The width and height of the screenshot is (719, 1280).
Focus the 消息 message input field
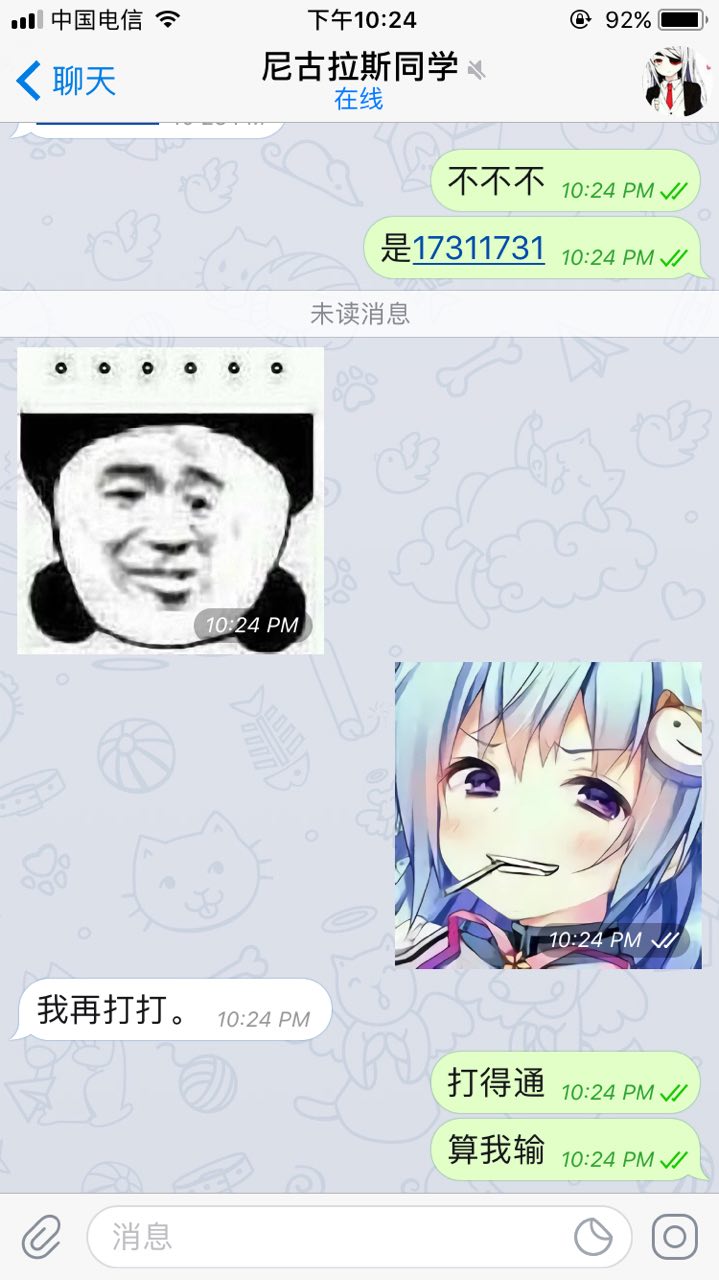coord(330,1237)
